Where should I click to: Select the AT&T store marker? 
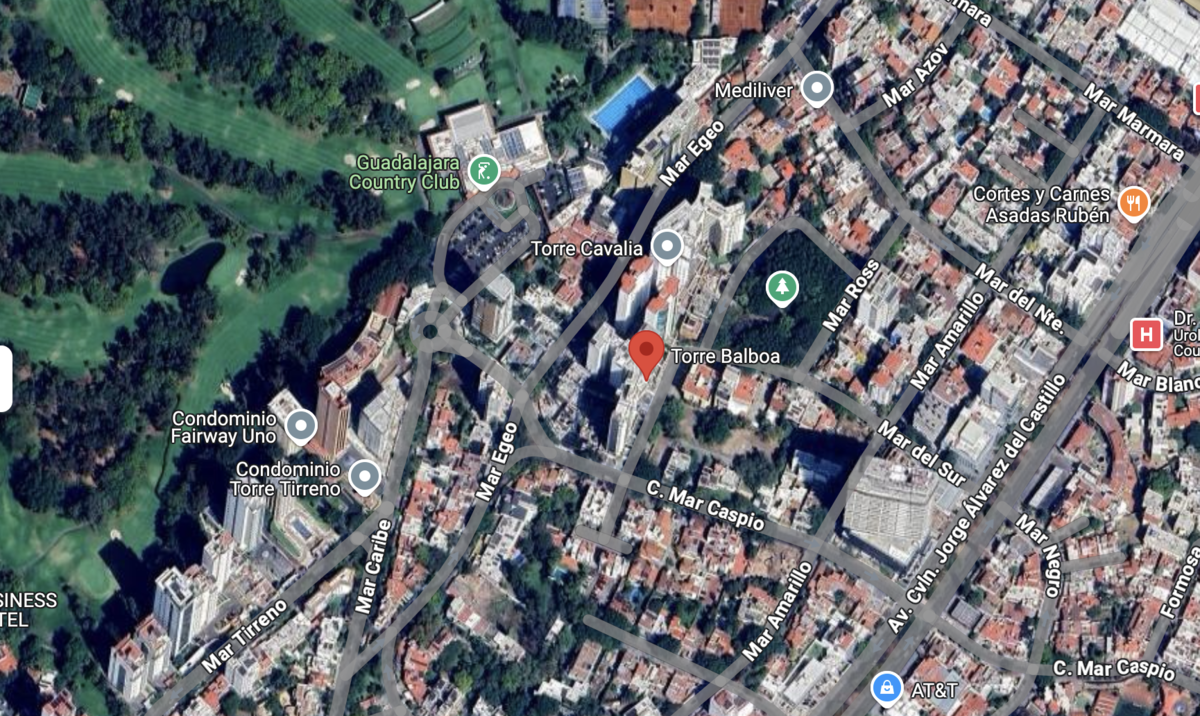pyautogui.click(x=886, y=688)
